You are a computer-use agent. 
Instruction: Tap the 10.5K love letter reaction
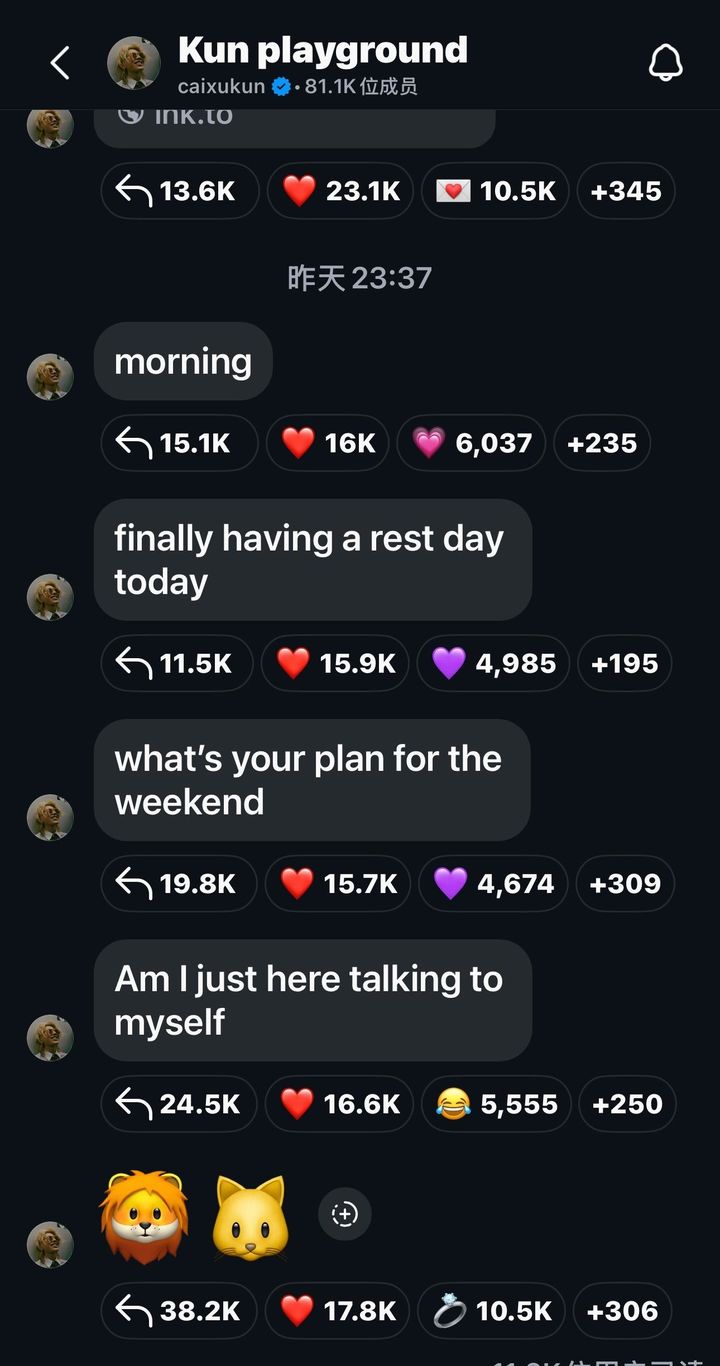tap(495, 191)
